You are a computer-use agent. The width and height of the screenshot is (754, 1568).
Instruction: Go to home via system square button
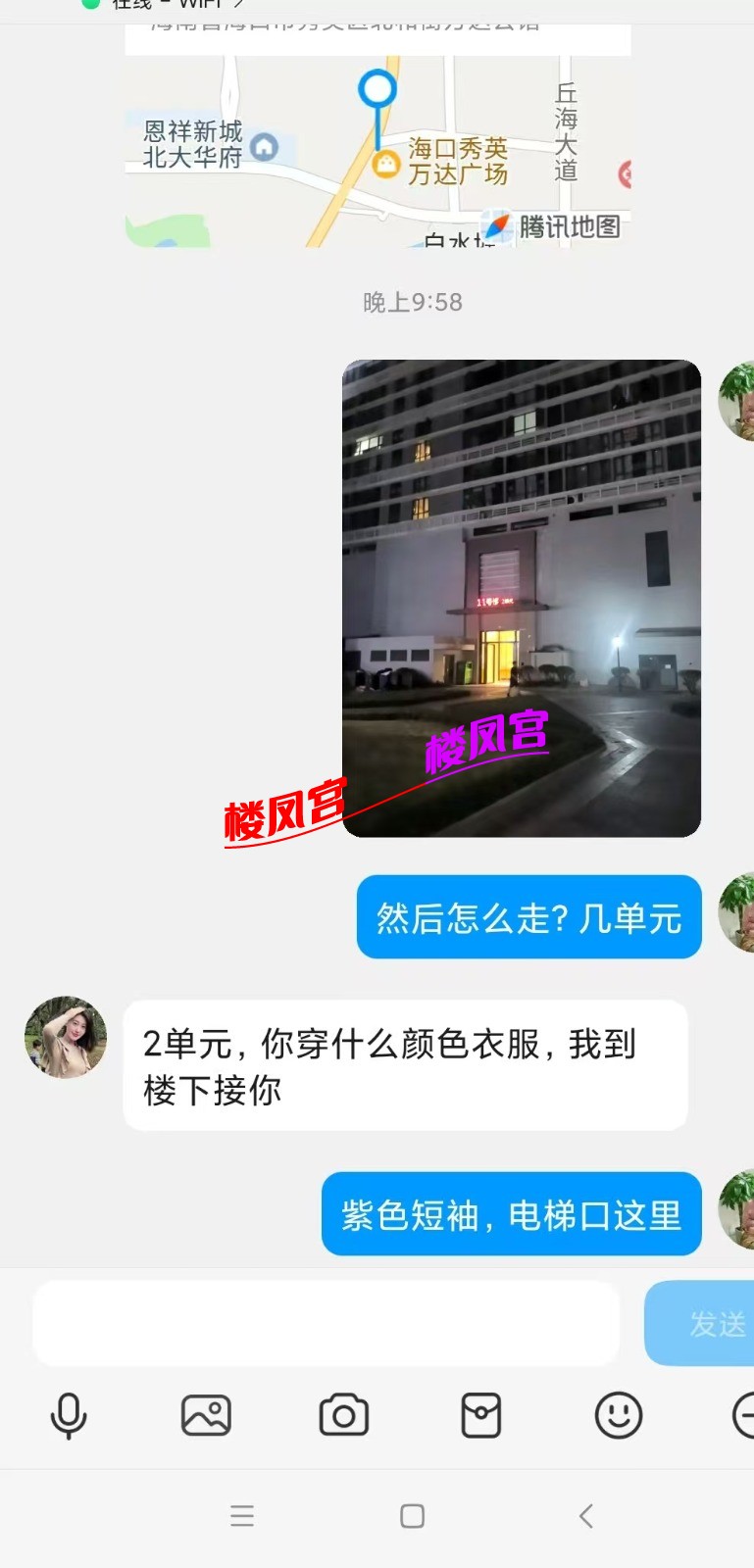point(413,1516)
